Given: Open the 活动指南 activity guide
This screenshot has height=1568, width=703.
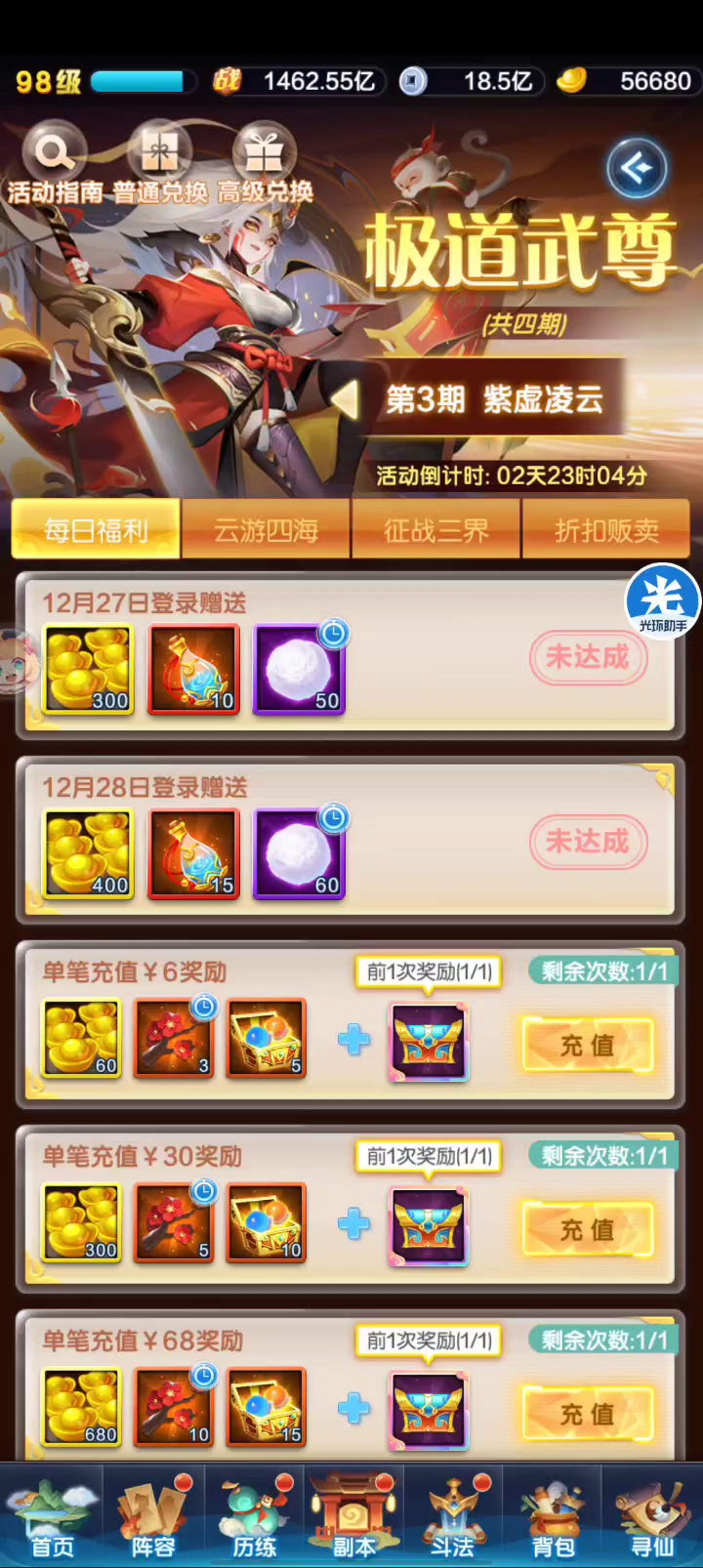Looking at the screenshot, I should tap(55, 164).
